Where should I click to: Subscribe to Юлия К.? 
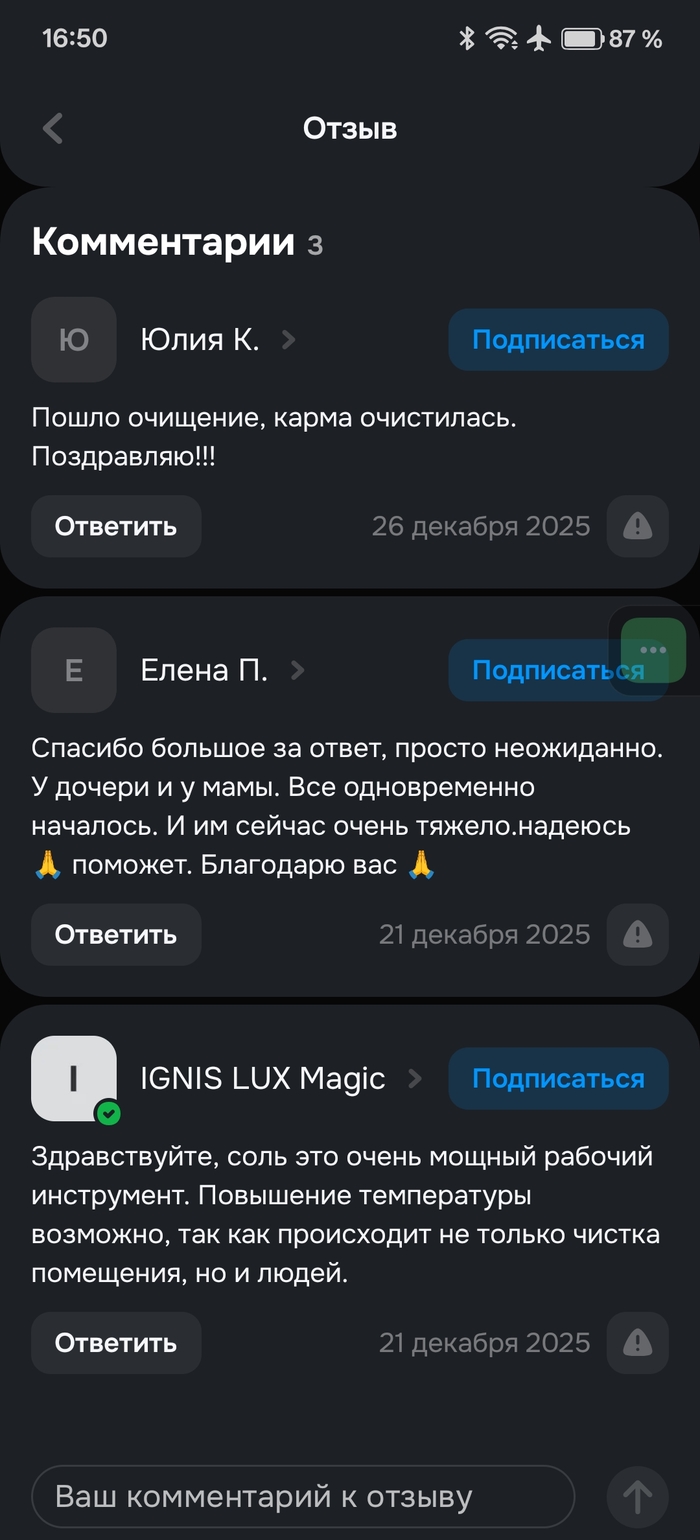(x=558, y=340)
